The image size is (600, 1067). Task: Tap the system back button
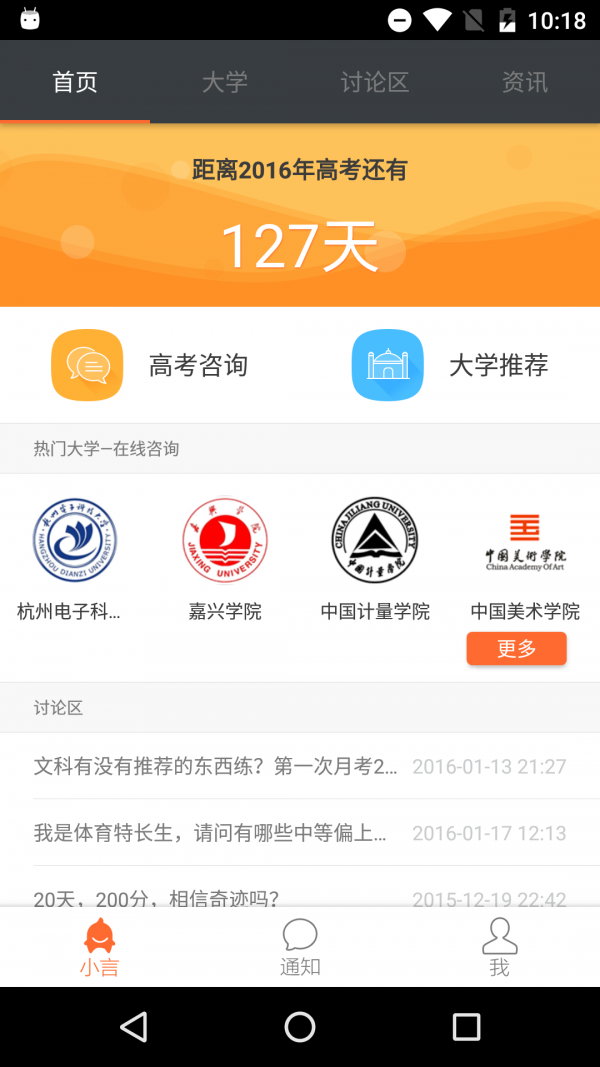click(133, 1026)
